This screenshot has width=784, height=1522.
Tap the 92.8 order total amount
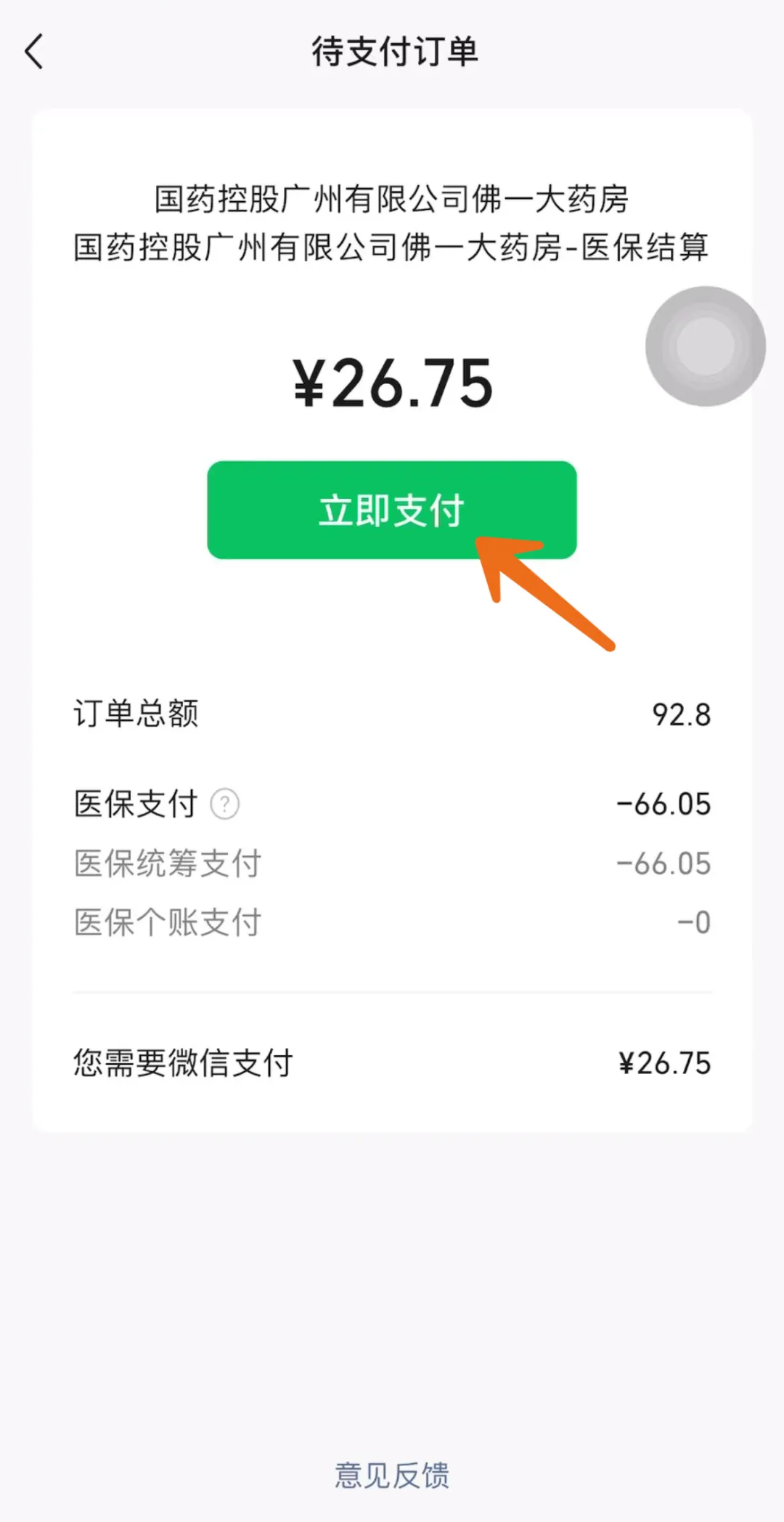click(680, 714)
